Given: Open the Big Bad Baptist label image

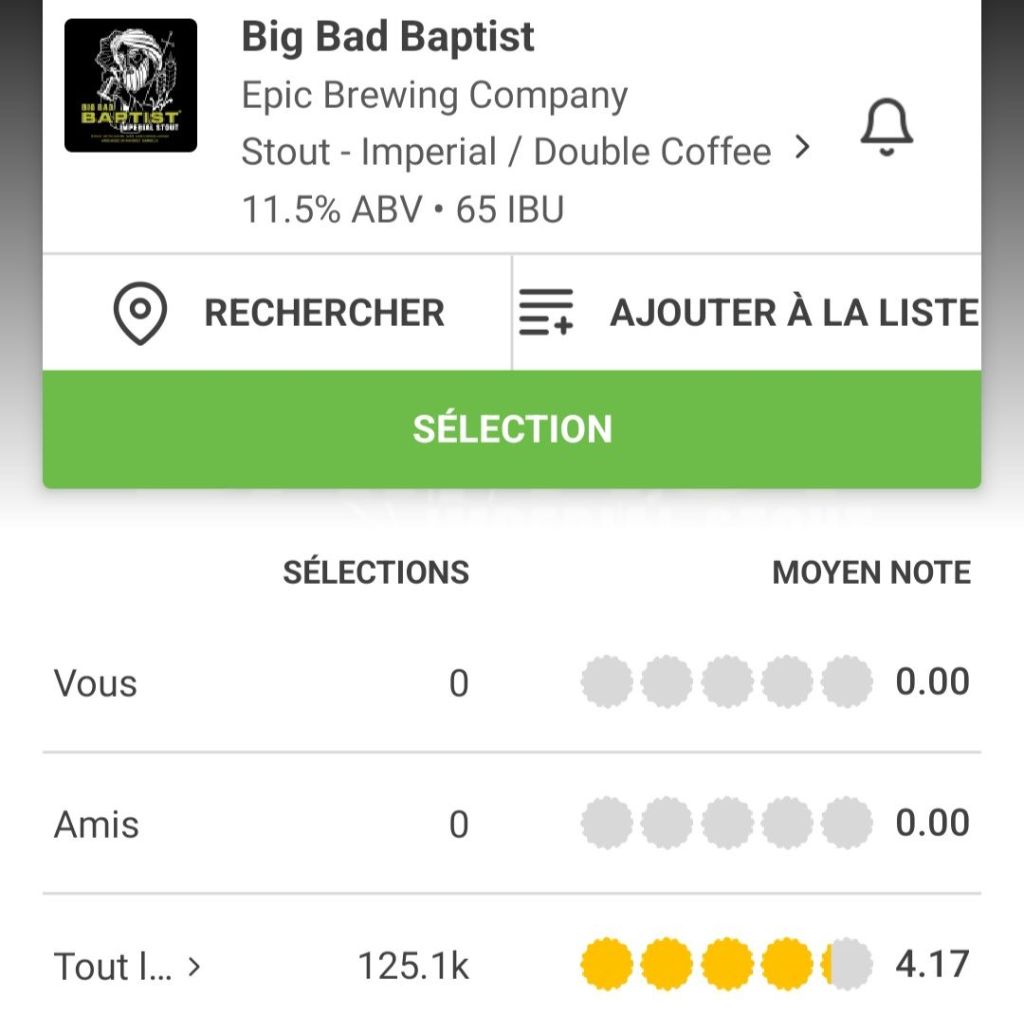Looking at the screenshot, I should tap(131, 86).
